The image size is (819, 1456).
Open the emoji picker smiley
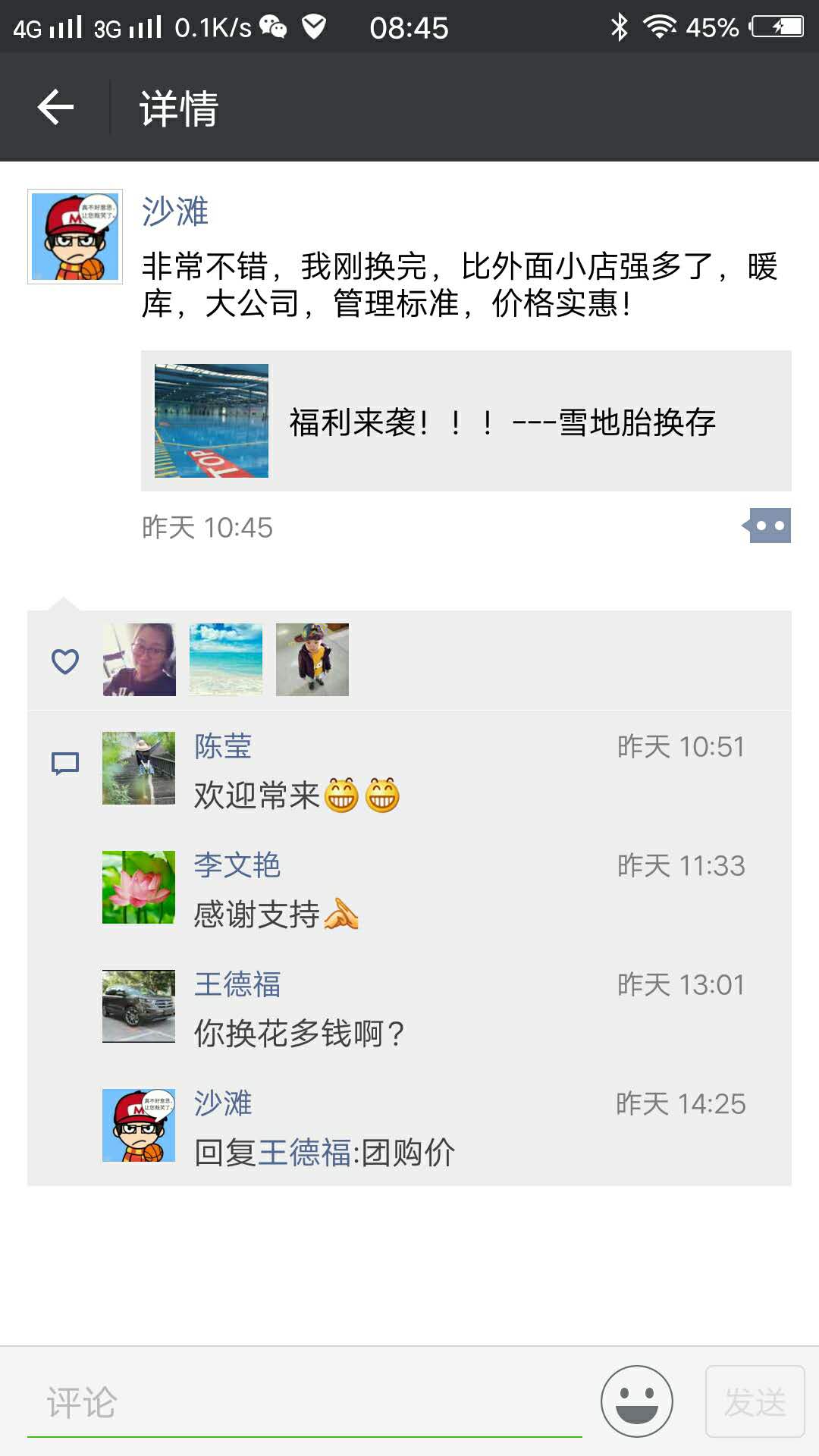point(636,1401)
